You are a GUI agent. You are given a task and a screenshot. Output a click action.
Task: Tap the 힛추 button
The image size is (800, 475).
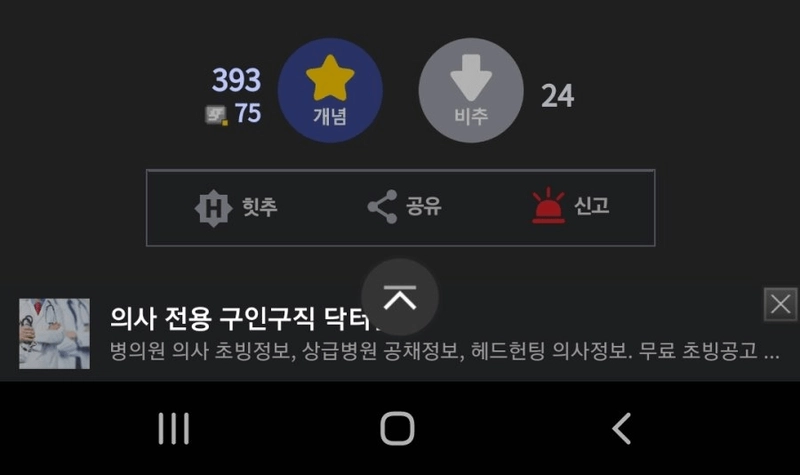(235, 208)
